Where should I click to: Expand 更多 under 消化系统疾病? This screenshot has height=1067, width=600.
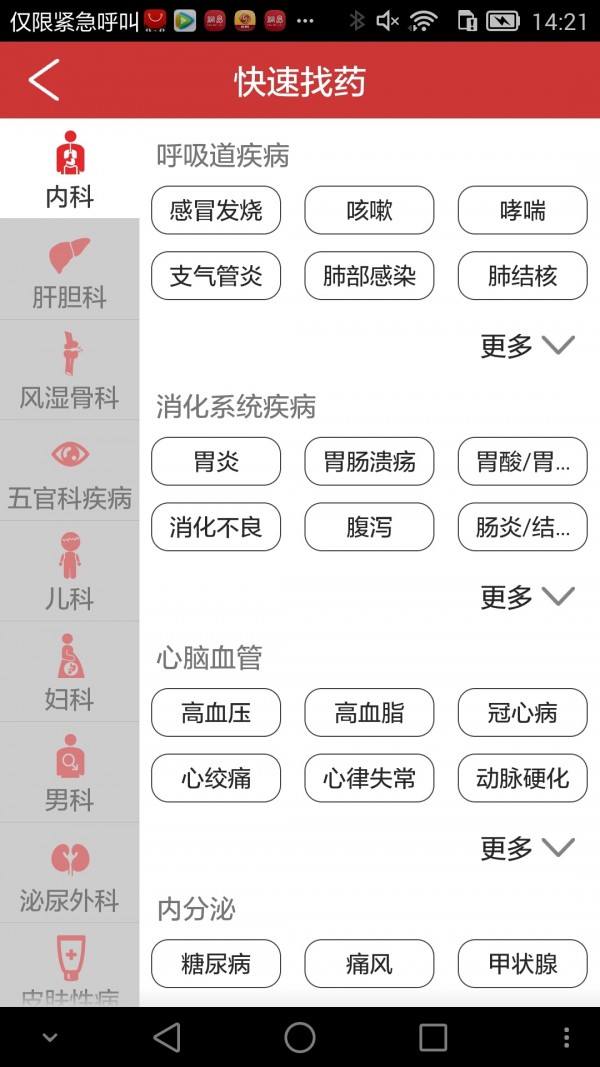pos(527,597)
